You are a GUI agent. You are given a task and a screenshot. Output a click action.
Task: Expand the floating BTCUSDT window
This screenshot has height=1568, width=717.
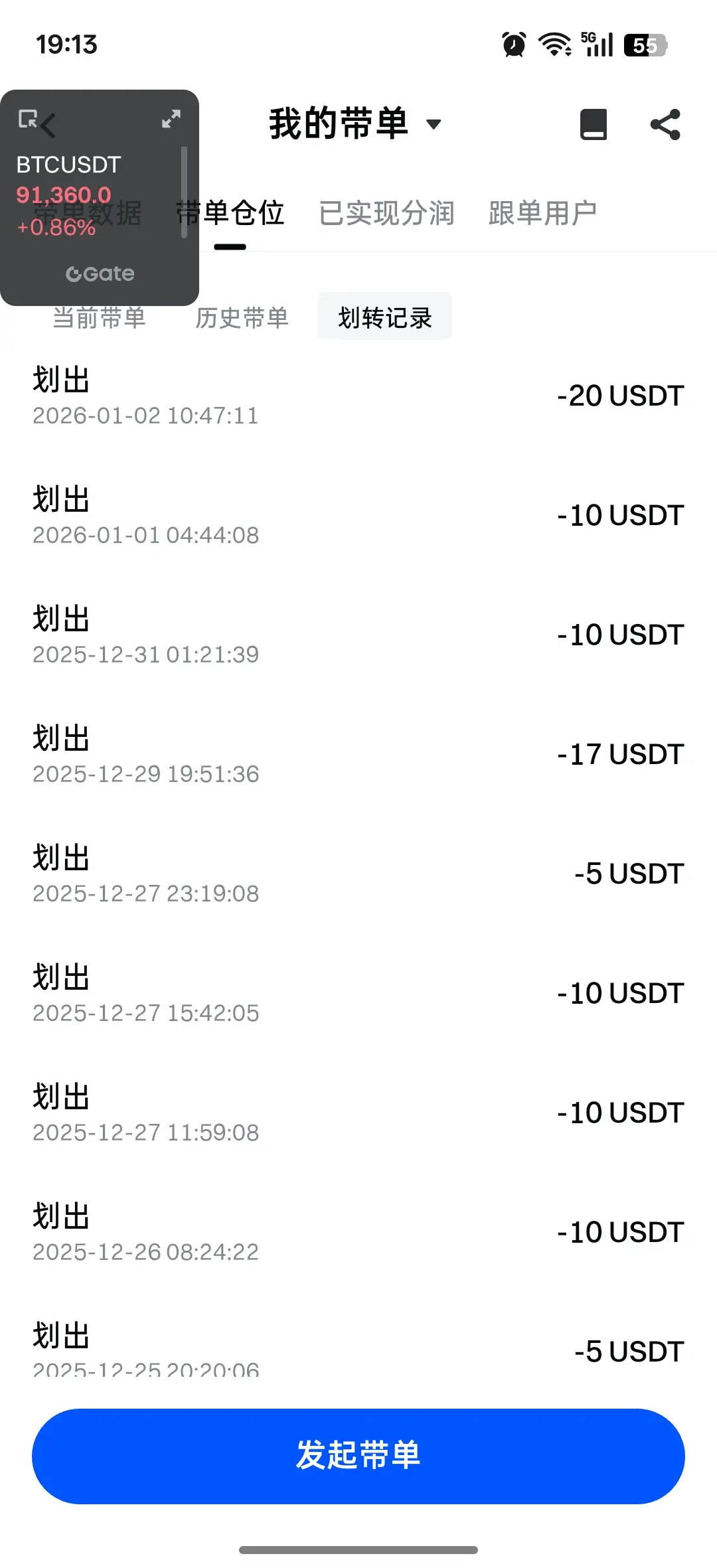pos(171,119)
